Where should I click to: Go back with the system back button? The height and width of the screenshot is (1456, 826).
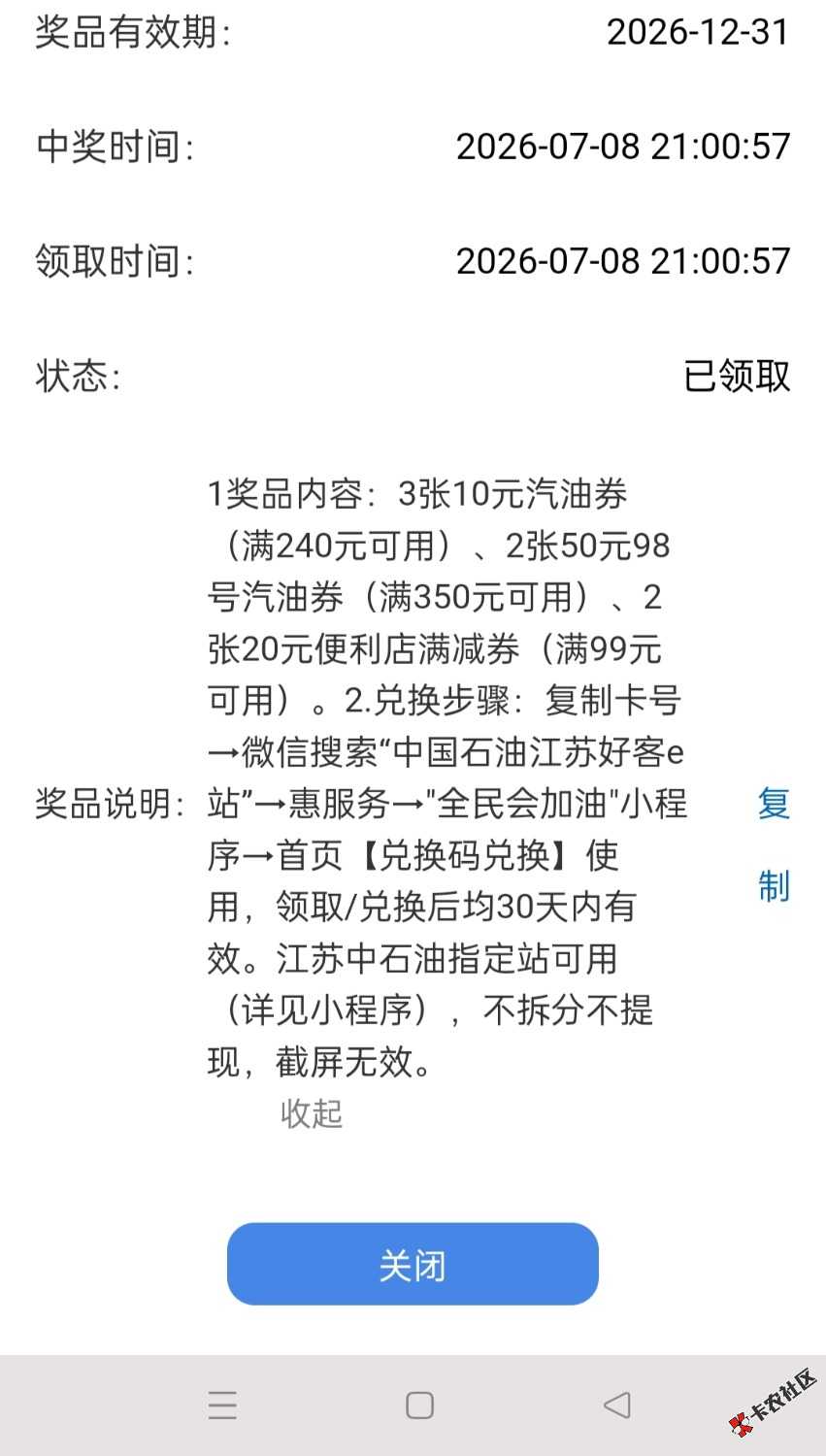616,1405
